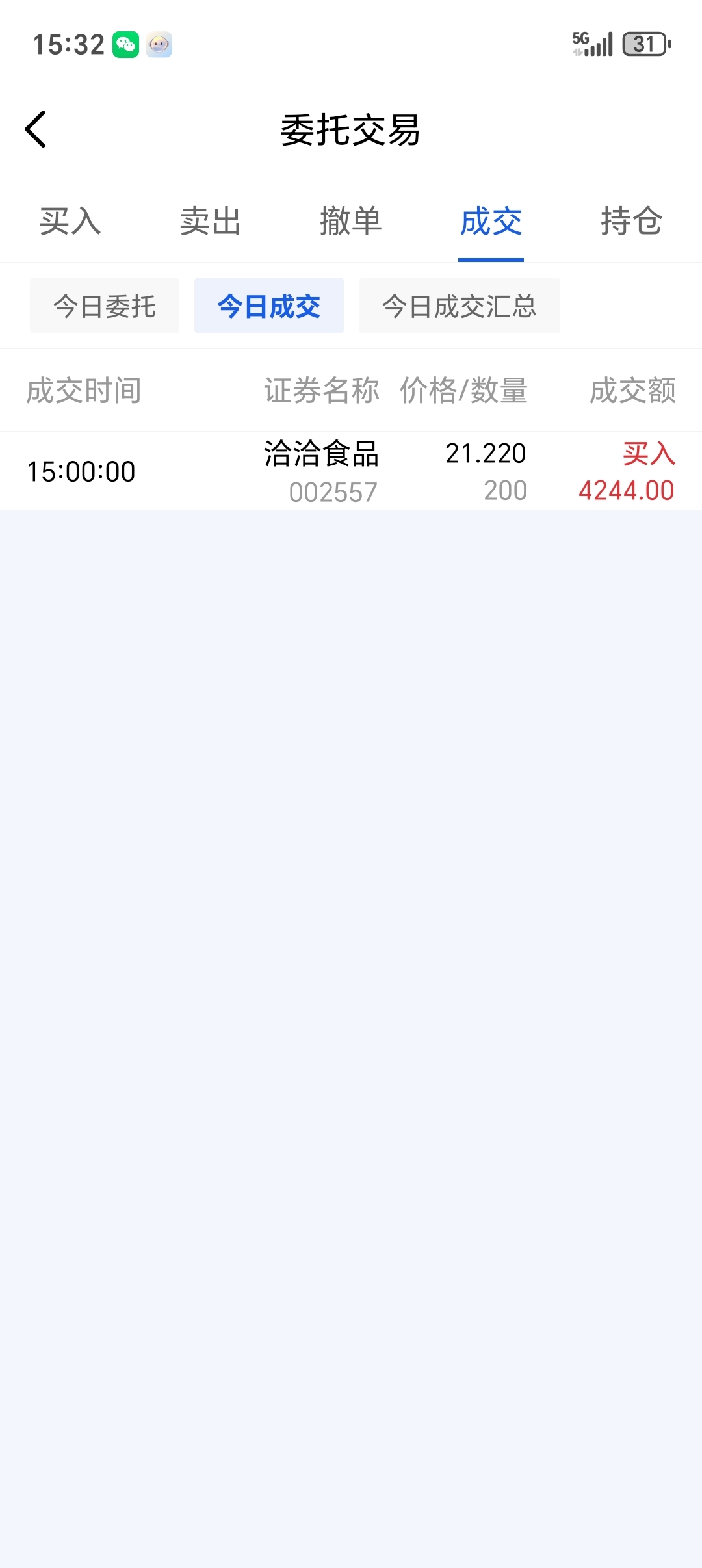View 今日成交汇总 summary
This screenshot has width=702, height=1568.
[459, 306]
